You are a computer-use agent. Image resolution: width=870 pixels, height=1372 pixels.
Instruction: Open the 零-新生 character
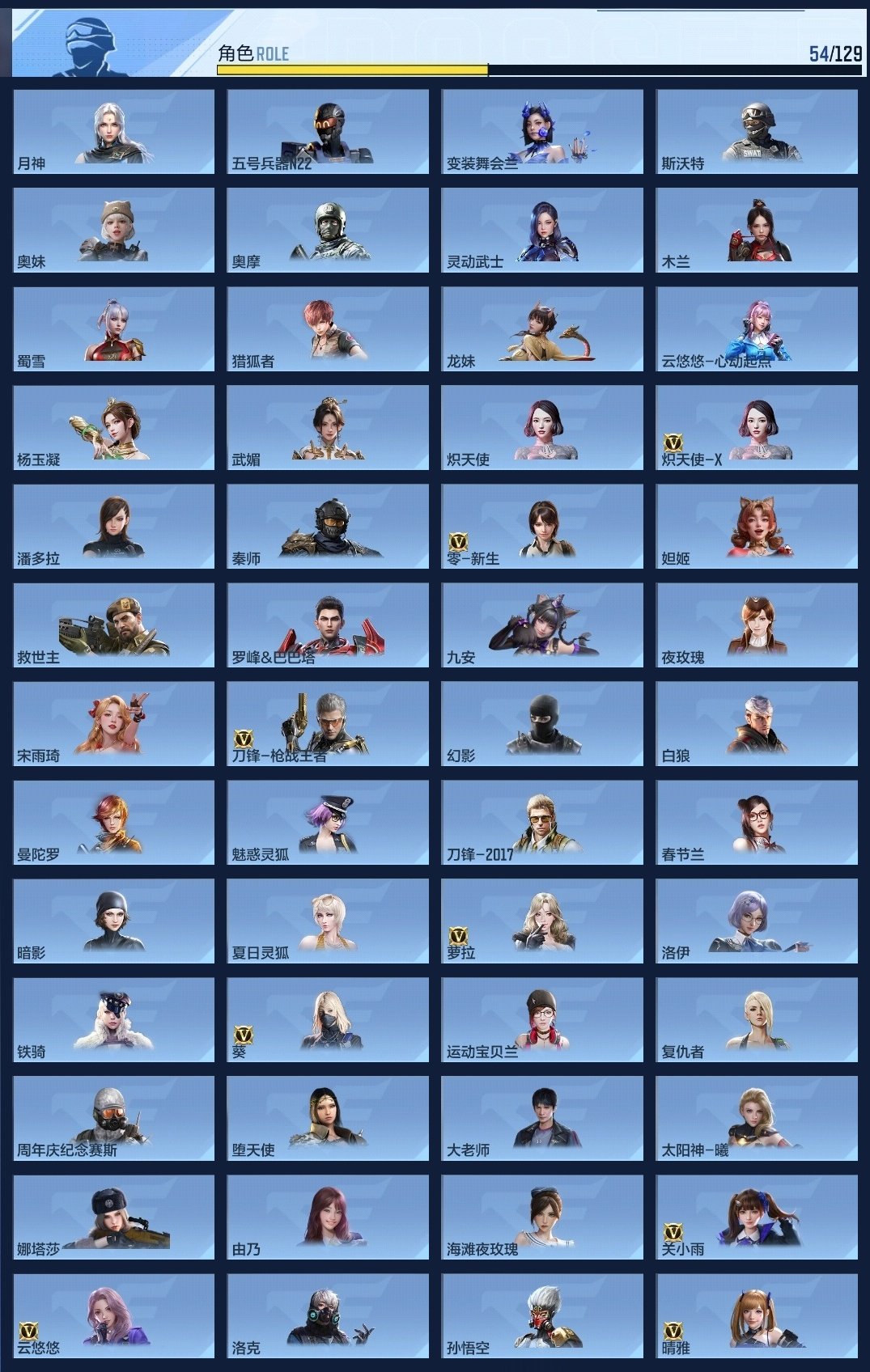coord(542,526)
